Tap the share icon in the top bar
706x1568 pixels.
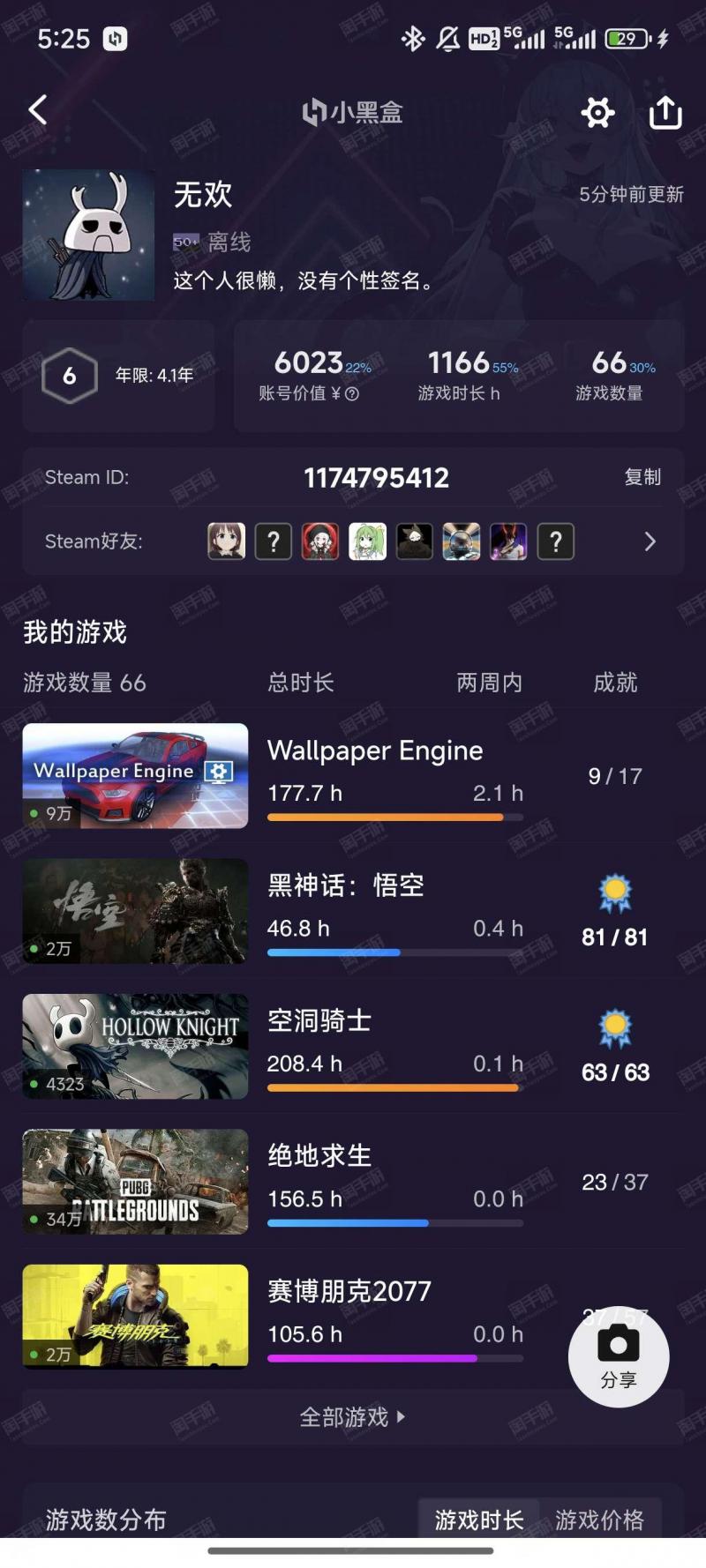pos(665,112)
